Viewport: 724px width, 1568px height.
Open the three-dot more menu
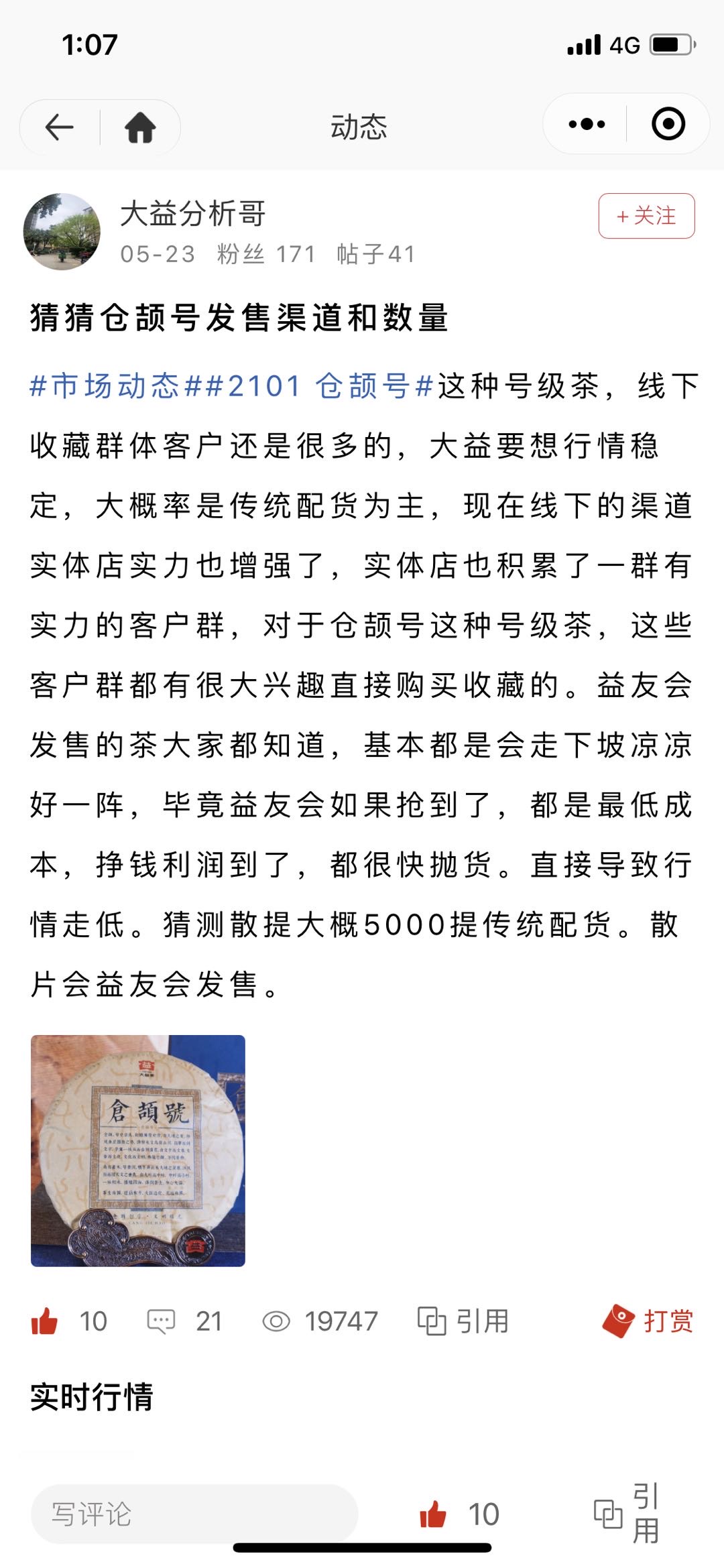point(587,124)
